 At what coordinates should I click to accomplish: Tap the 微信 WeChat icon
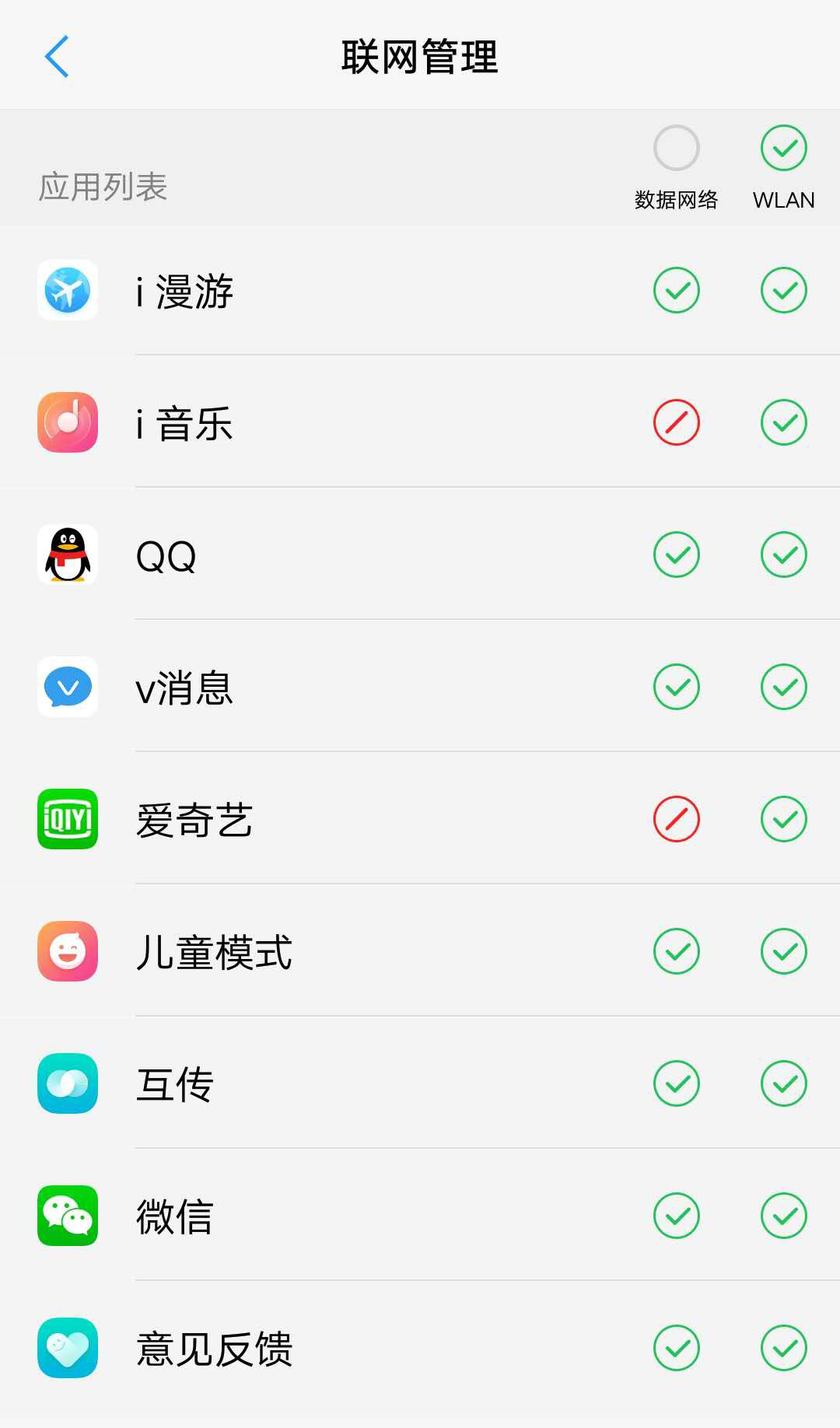(x=67, y=1216)
